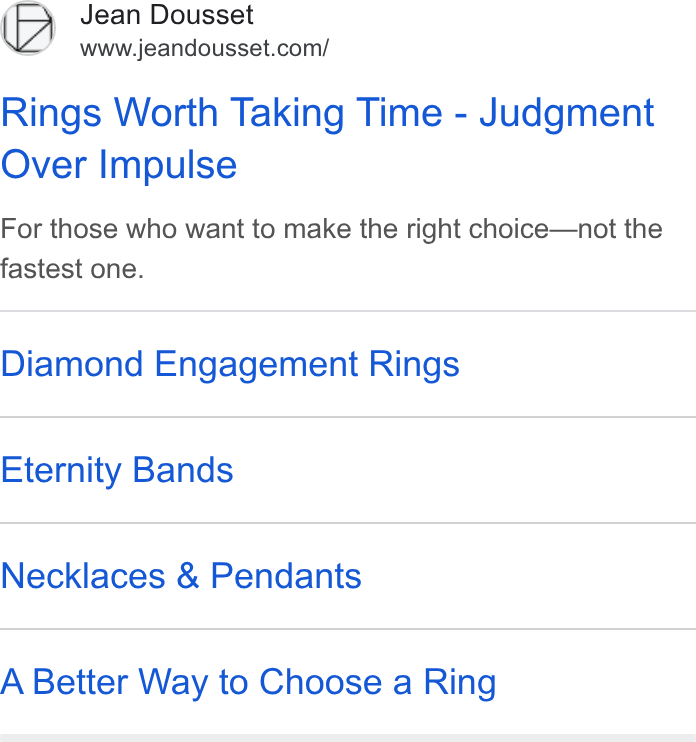Select the Necklaces & Pendants link
Image resolution: width=696 pixels, height=742 pixels.
[181, 576]
